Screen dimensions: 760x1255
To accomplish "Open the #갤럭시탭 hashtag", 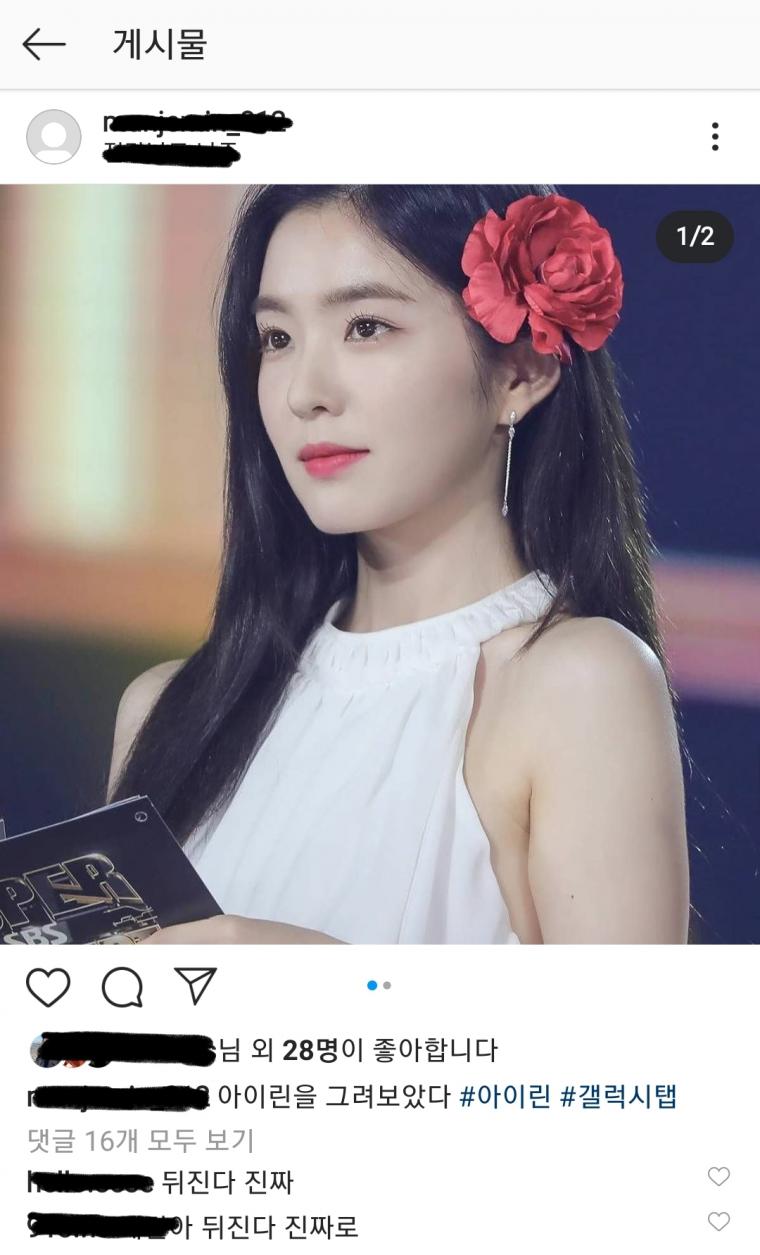I will click(618, 1096).
